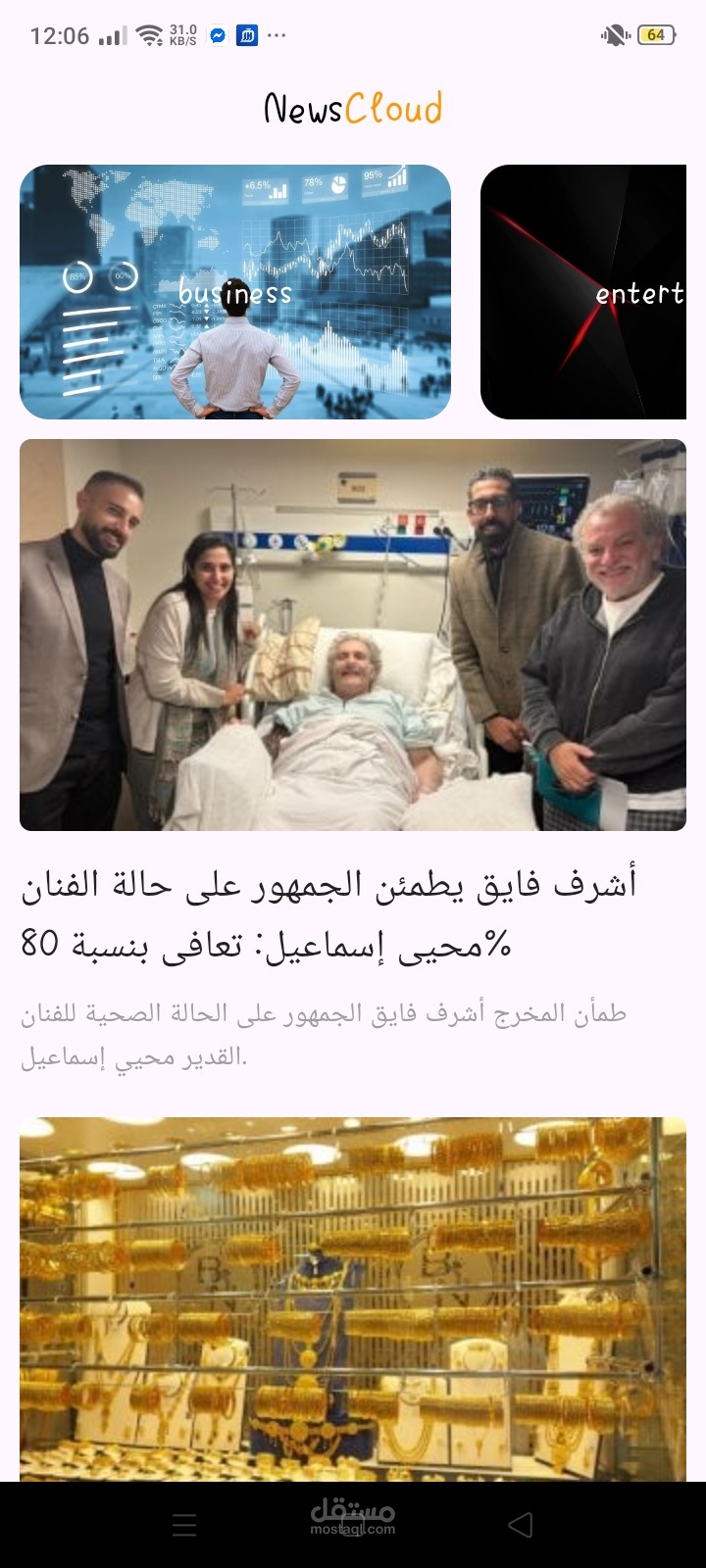Open the Ashraf Fayek article headline
Screen dimensions: 706x1568
point(353,911)
